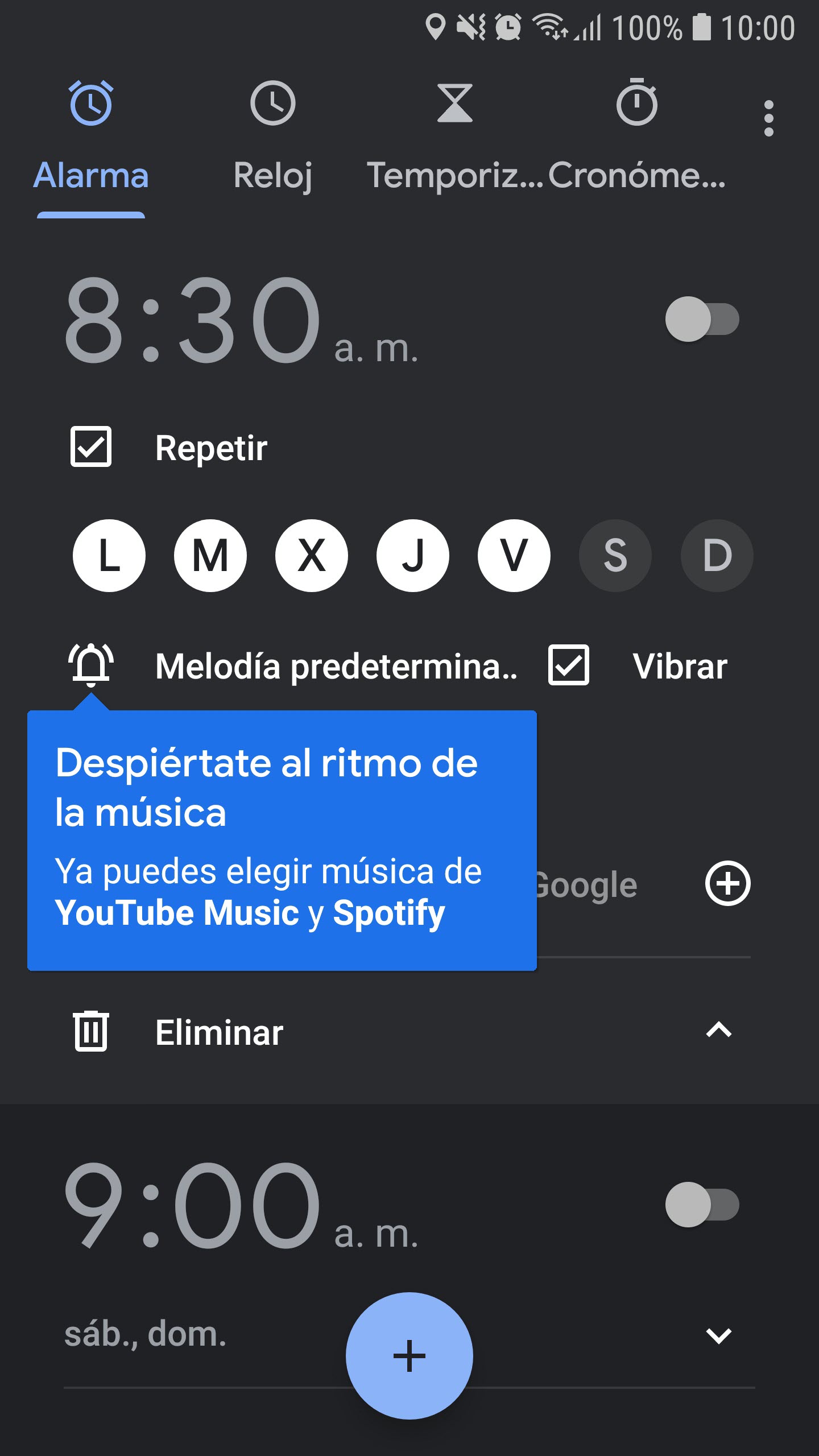Image resolution: width=819 pixels, height=1456 pixels.
Task: Tap the large plus button to add alarm
Action: (x=409, y=1355)
